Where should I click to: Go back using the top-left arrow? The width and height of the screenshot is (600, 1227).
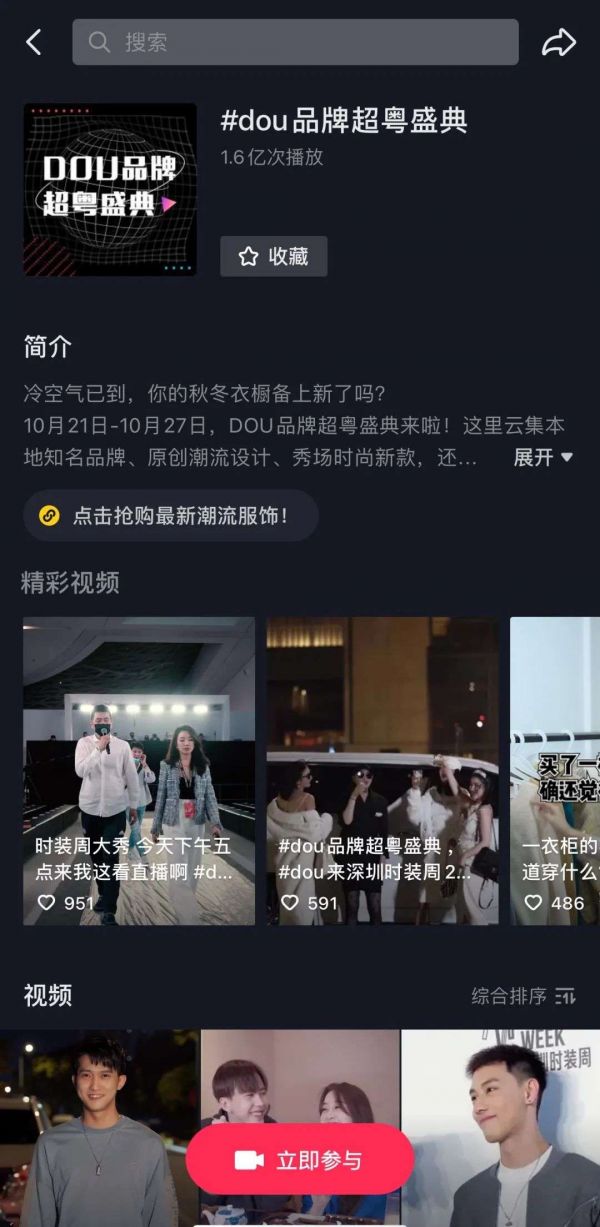click(x=34, y=42)
